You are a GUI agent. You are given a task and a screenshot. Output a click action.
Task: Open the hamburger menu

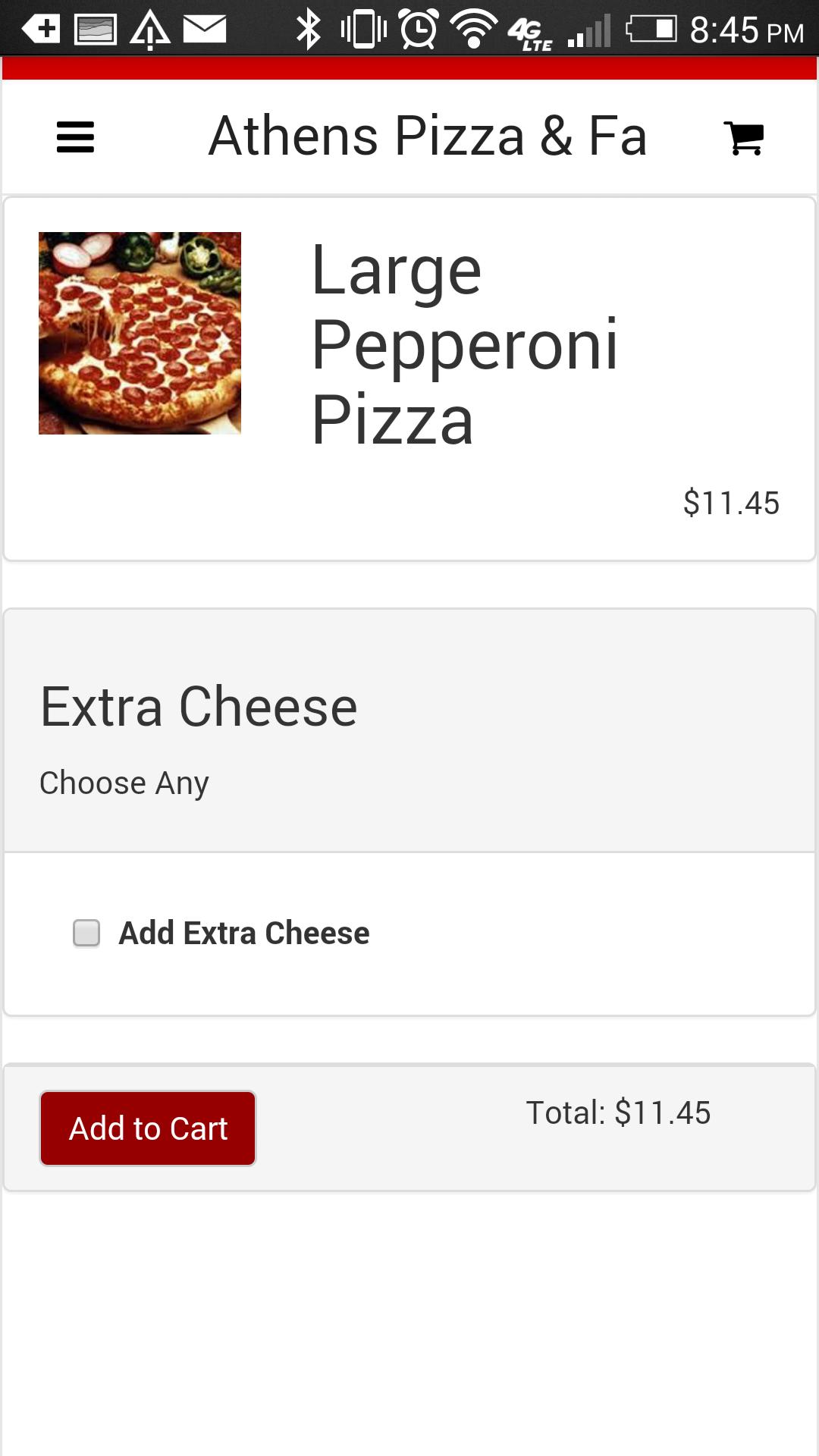pyautogui.click(x=75, y=137)
